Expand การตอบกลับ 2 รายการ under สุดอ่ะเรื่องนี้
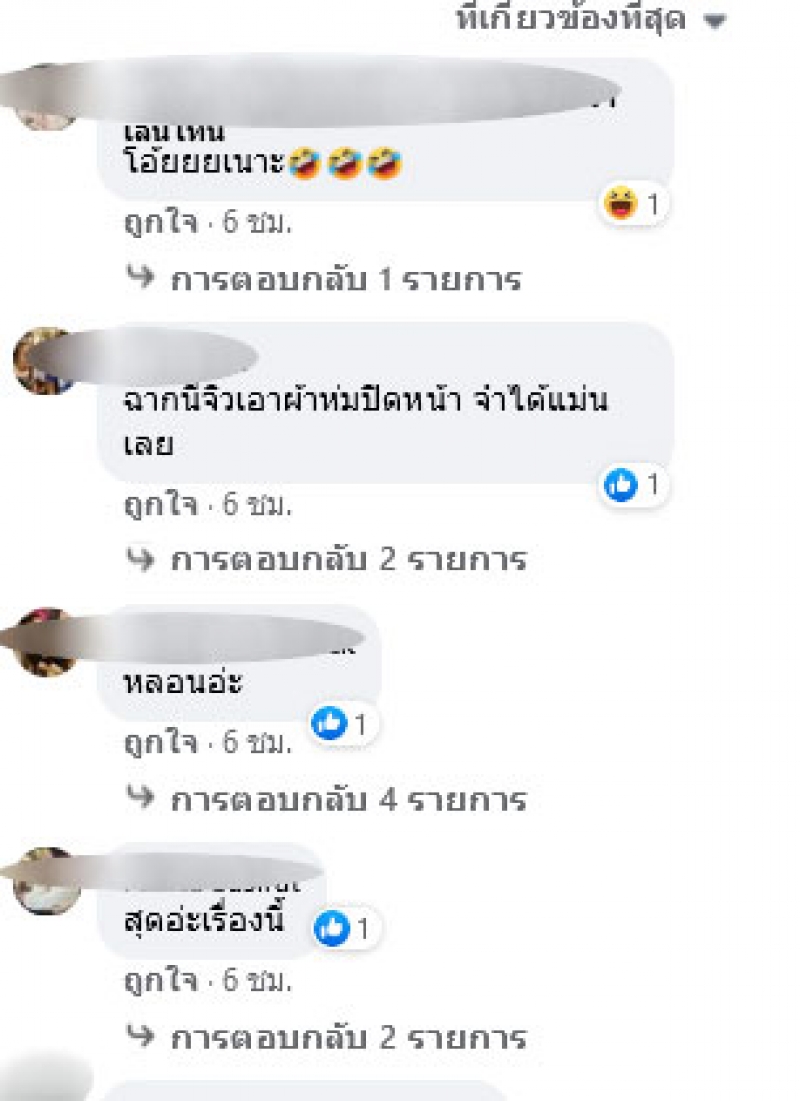Image resolution: width=800 pixels, height=1101 pixels. [348, 1037]
